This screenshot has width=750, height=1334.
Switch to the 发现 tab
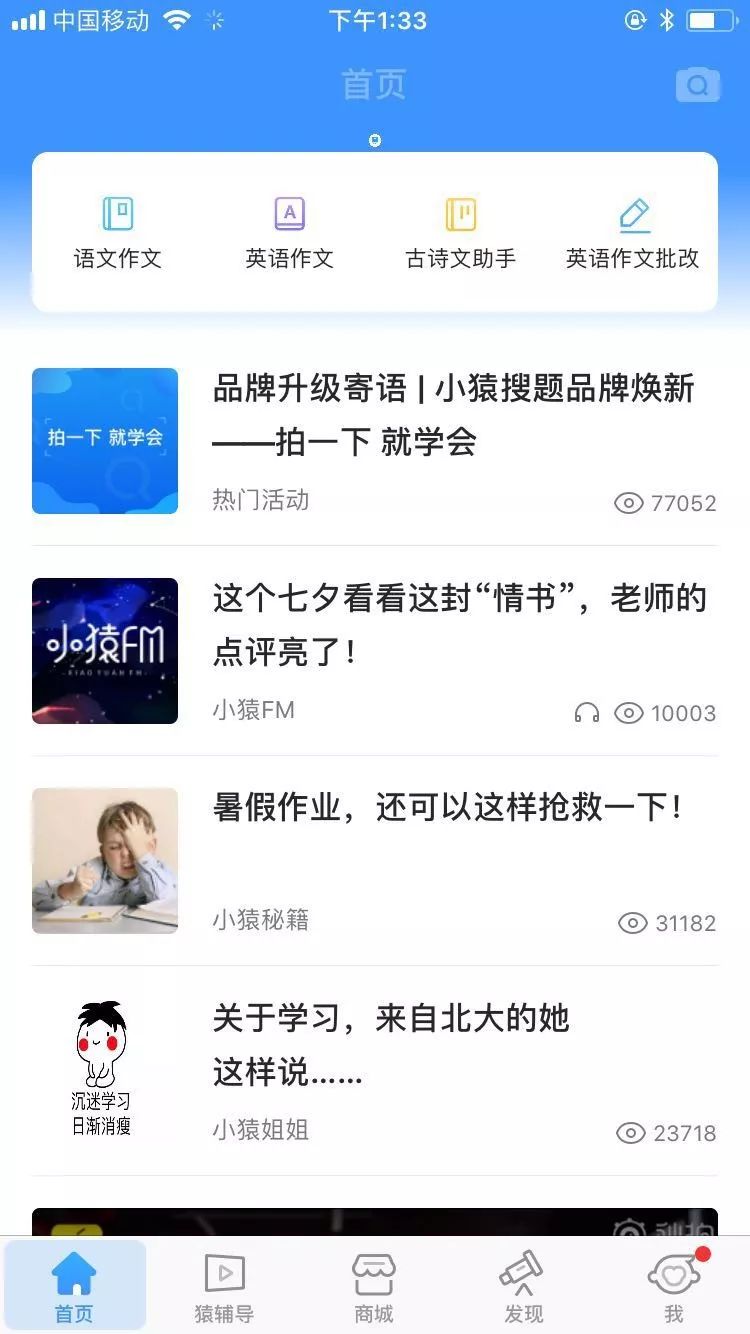click(x=523, y=1286)
